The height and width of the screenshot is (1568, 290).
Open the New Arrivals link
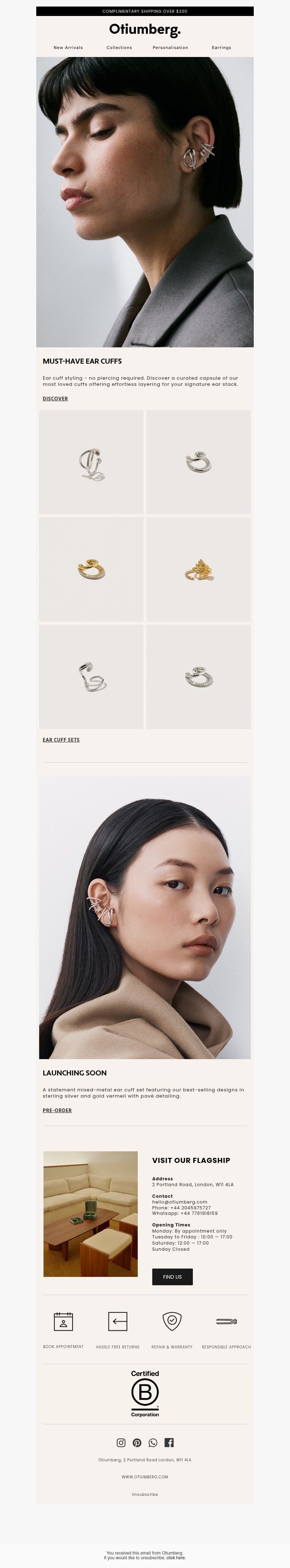tap(68, 48)
